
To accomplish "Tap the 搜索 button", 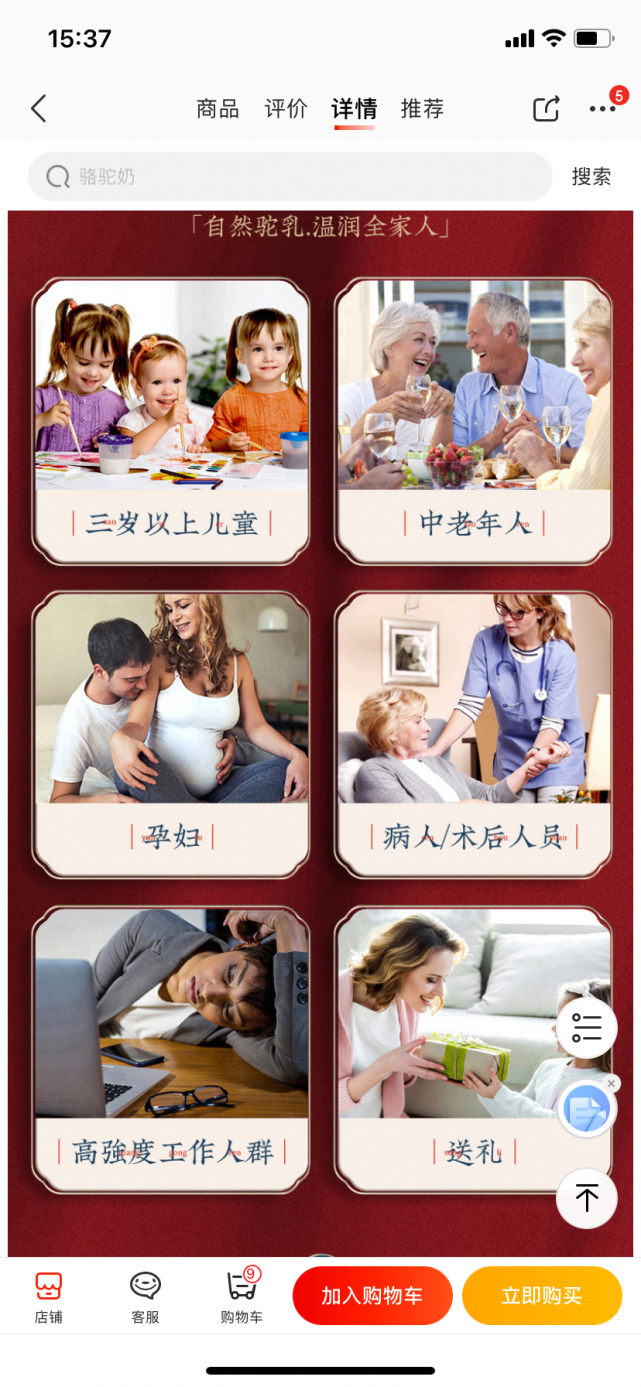I will (x=591, y=177).
